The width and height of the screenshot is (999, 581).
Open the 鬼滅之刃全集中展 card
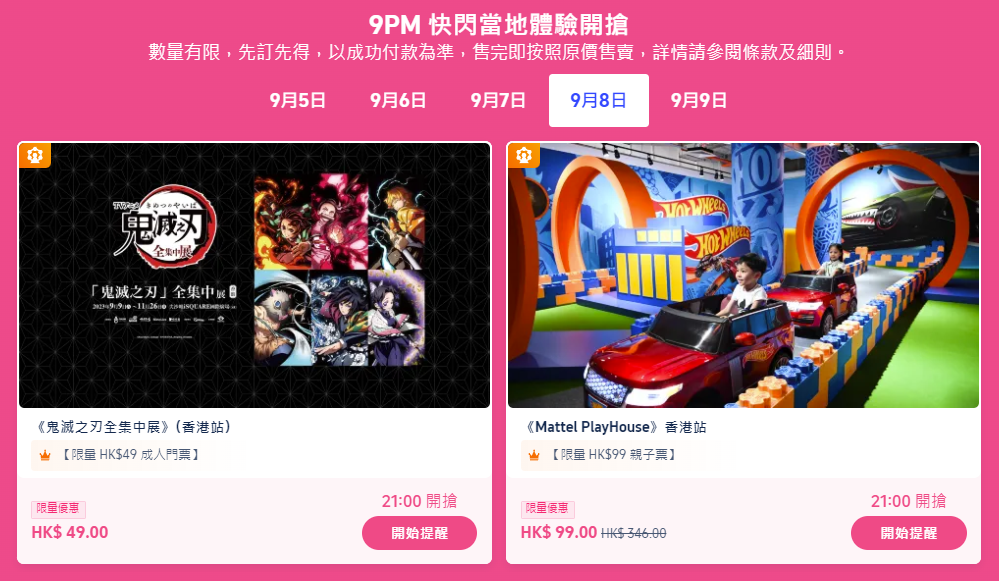point(254,276)
